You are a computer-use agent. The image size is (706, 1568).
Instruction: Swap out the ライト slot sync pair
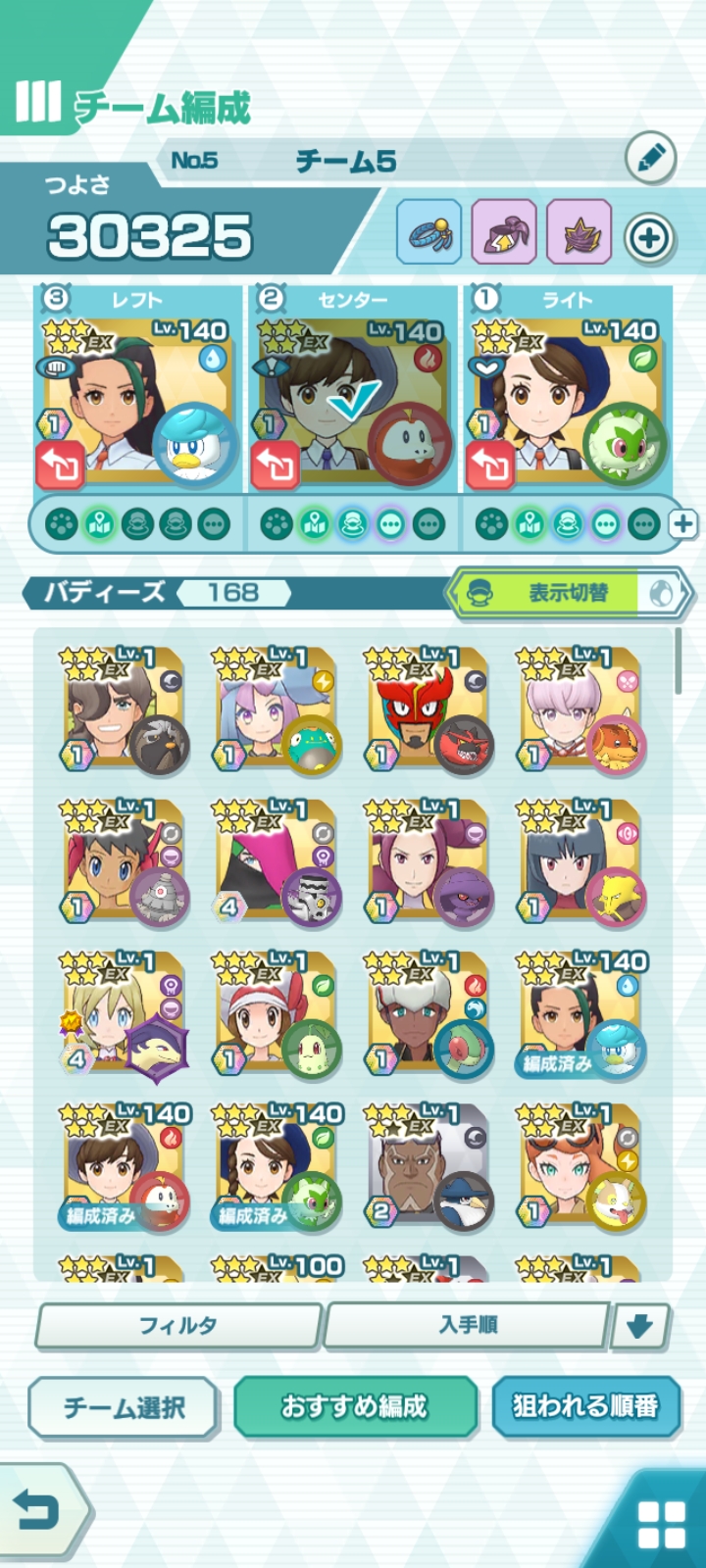pyautogui.click(x=491, y=465)
